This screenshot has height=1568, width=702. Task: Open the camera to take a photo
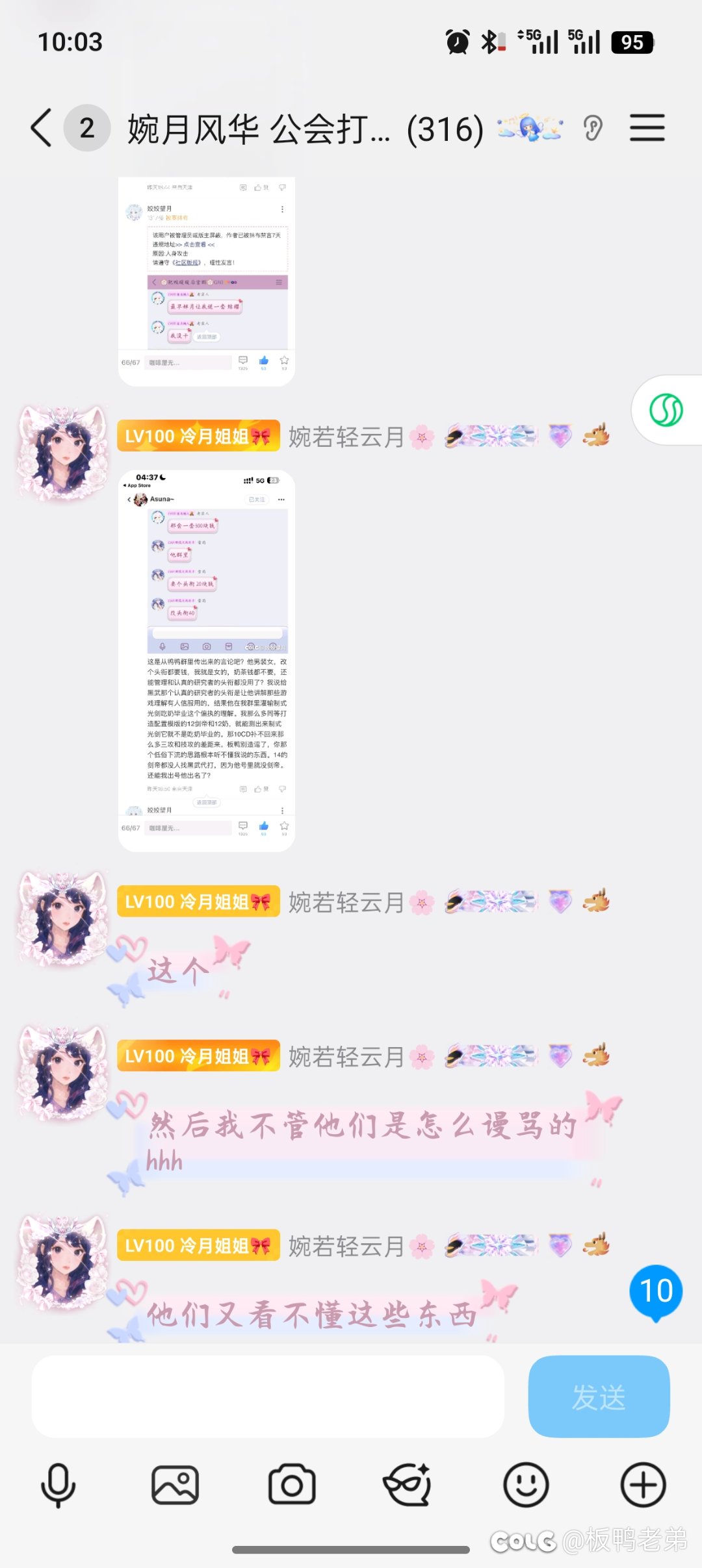pyautogui.click(x=292, y=1485)
